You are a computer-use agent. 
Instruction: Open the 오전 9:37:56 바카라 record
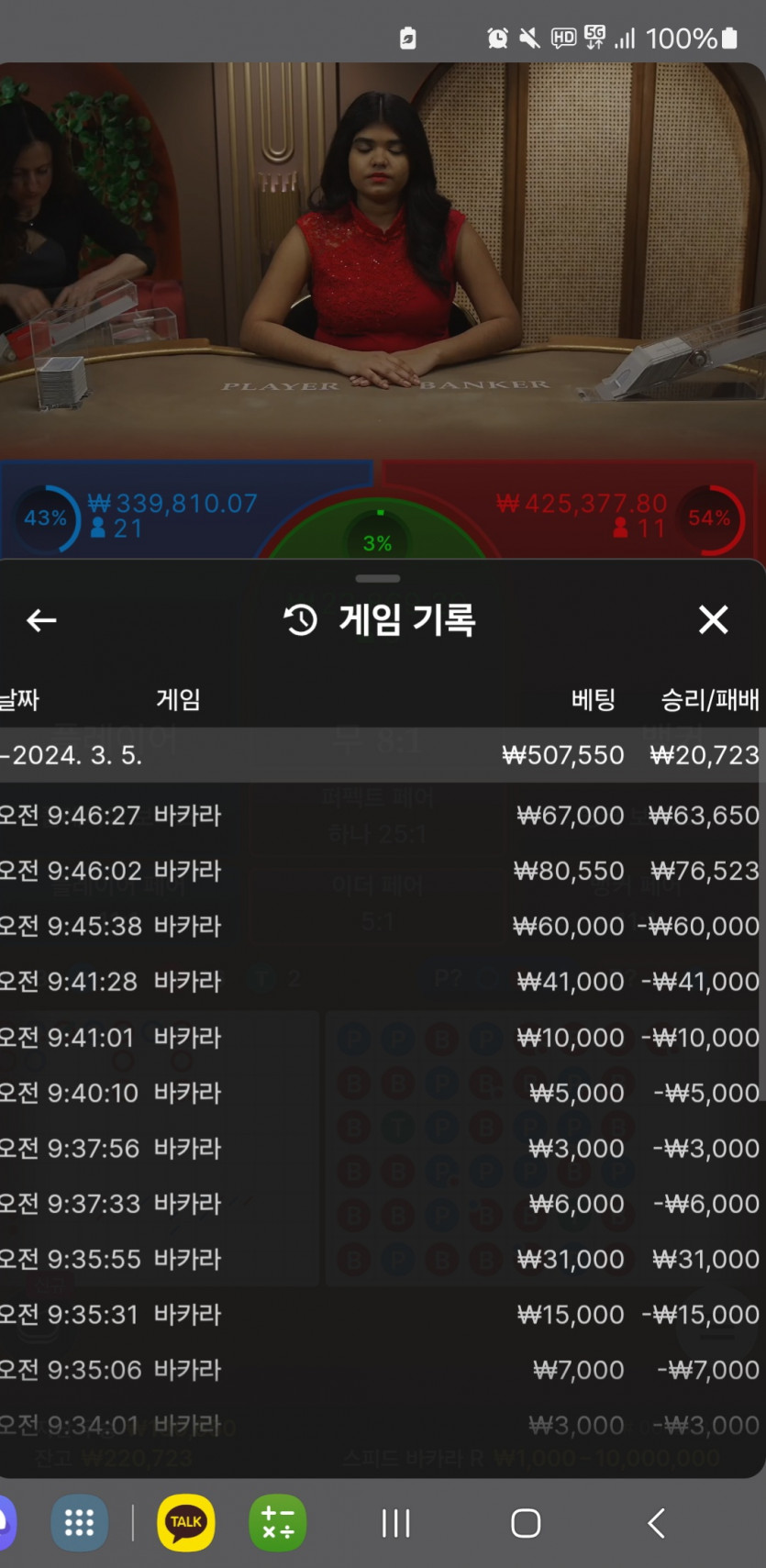381,1148
